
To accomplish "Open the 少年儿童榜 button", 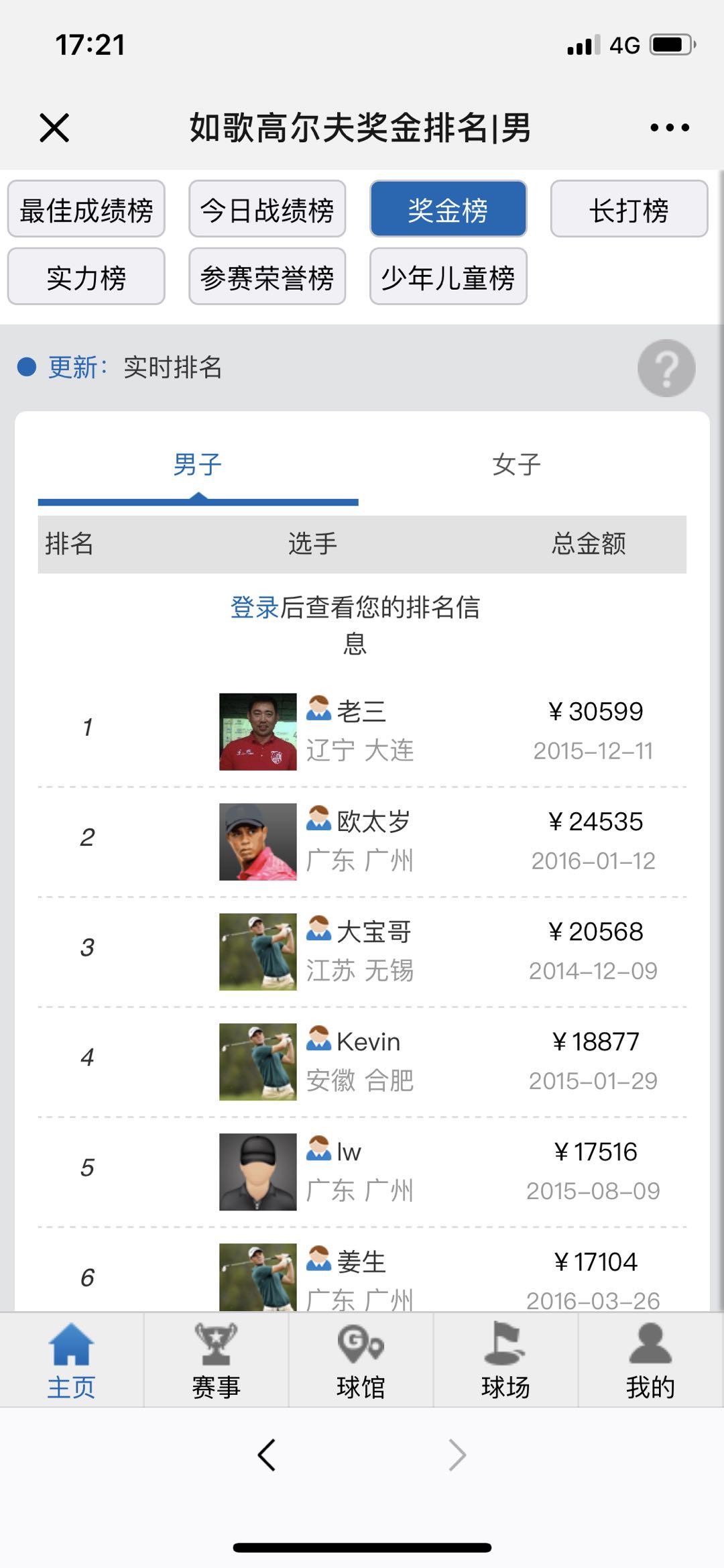I will pyautogui.click(x=448, y=276).
